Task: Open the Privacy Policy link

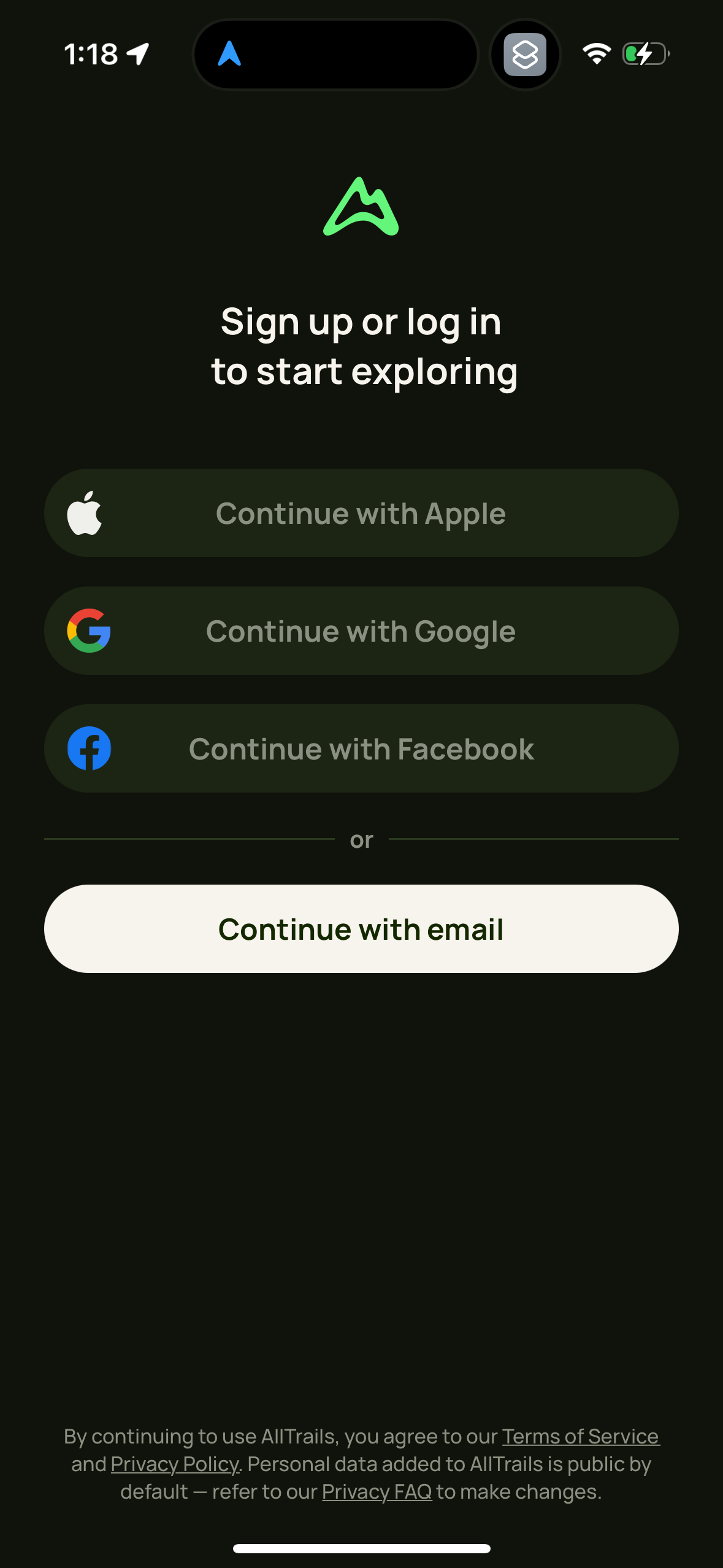Action: (x=175, y=1464)
